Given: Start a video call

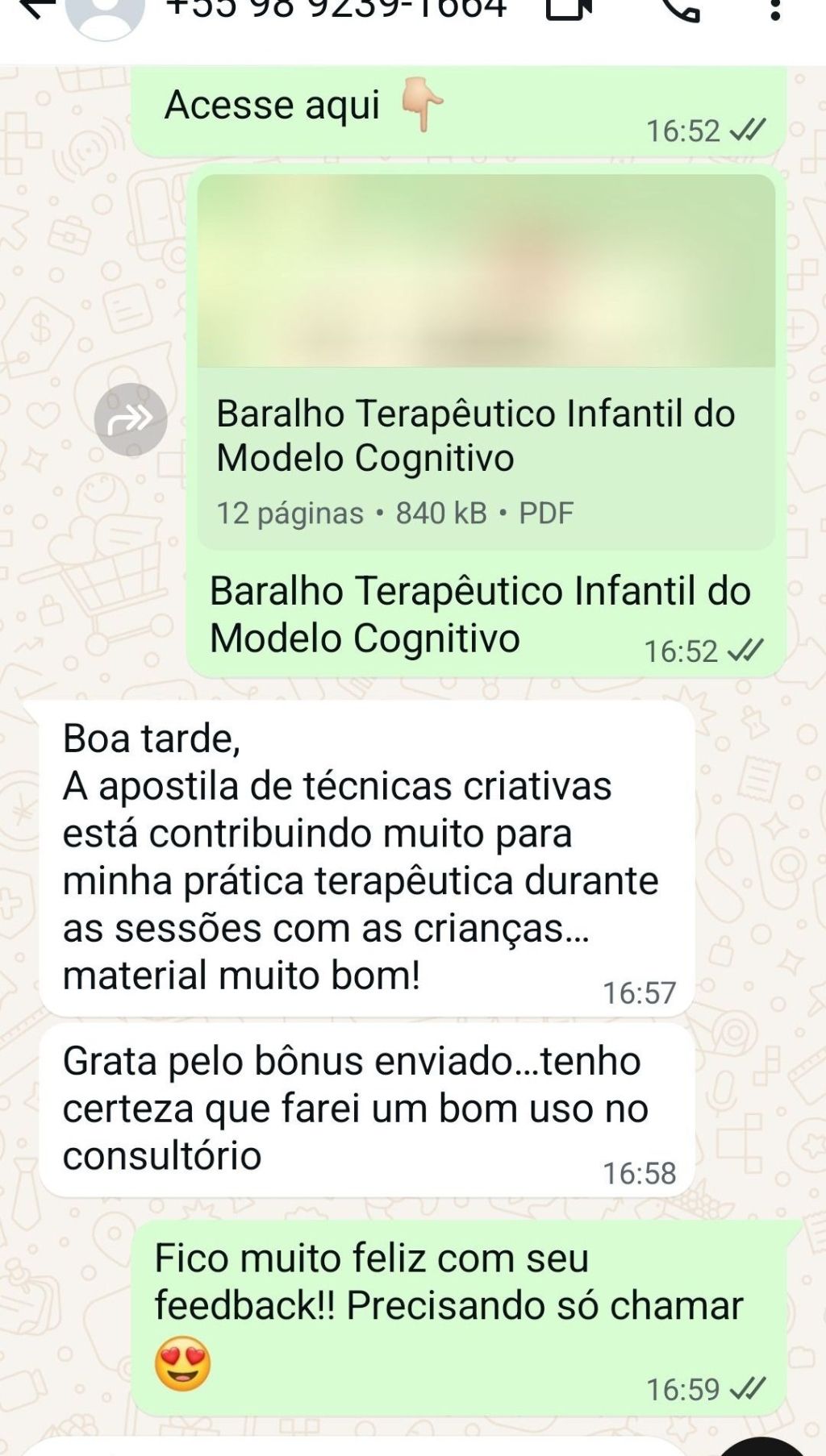Looking at the screenshot, I should (x=568, y=8).
